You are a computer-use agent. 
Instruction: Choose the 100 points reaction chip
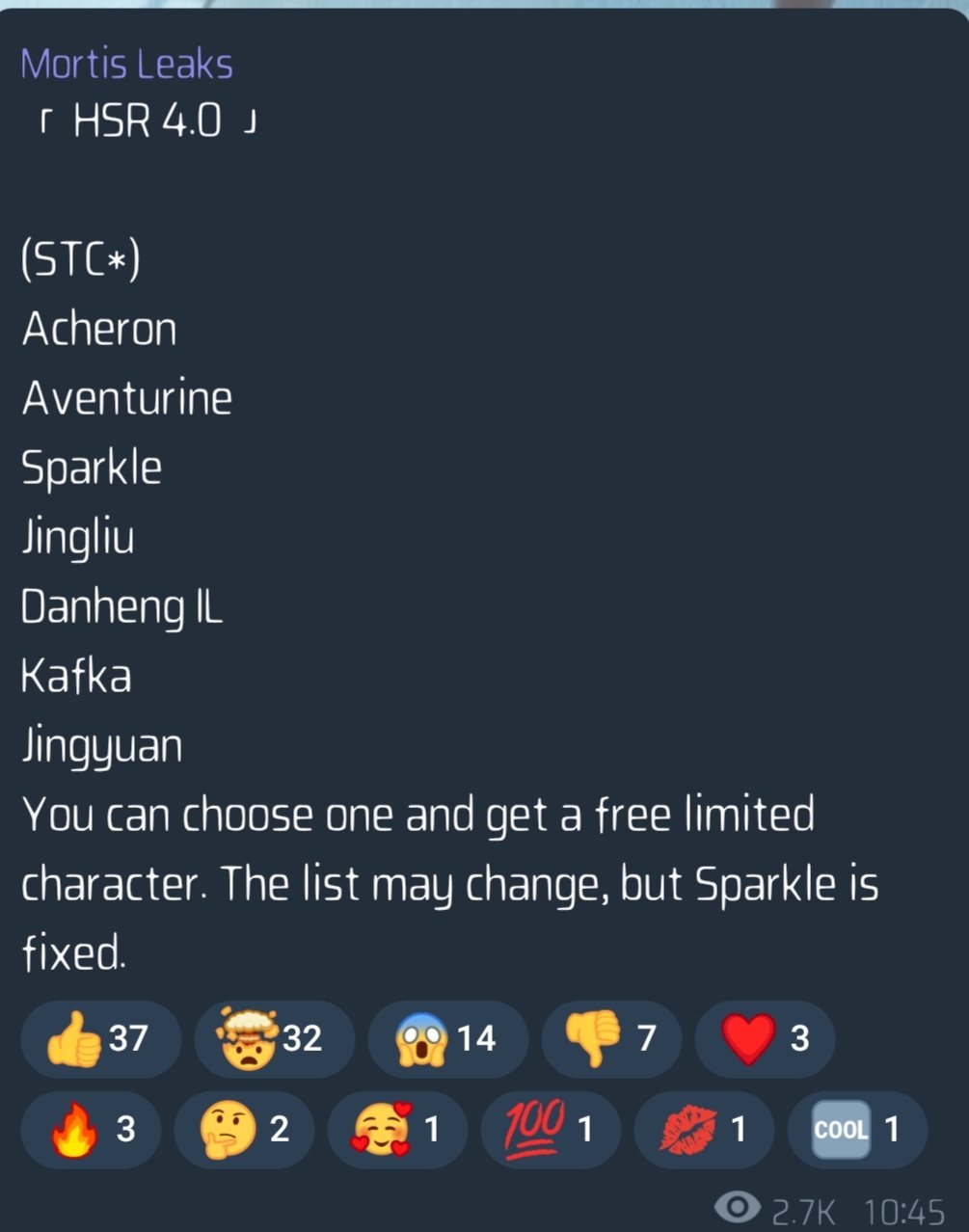[x=550, y=1129]
